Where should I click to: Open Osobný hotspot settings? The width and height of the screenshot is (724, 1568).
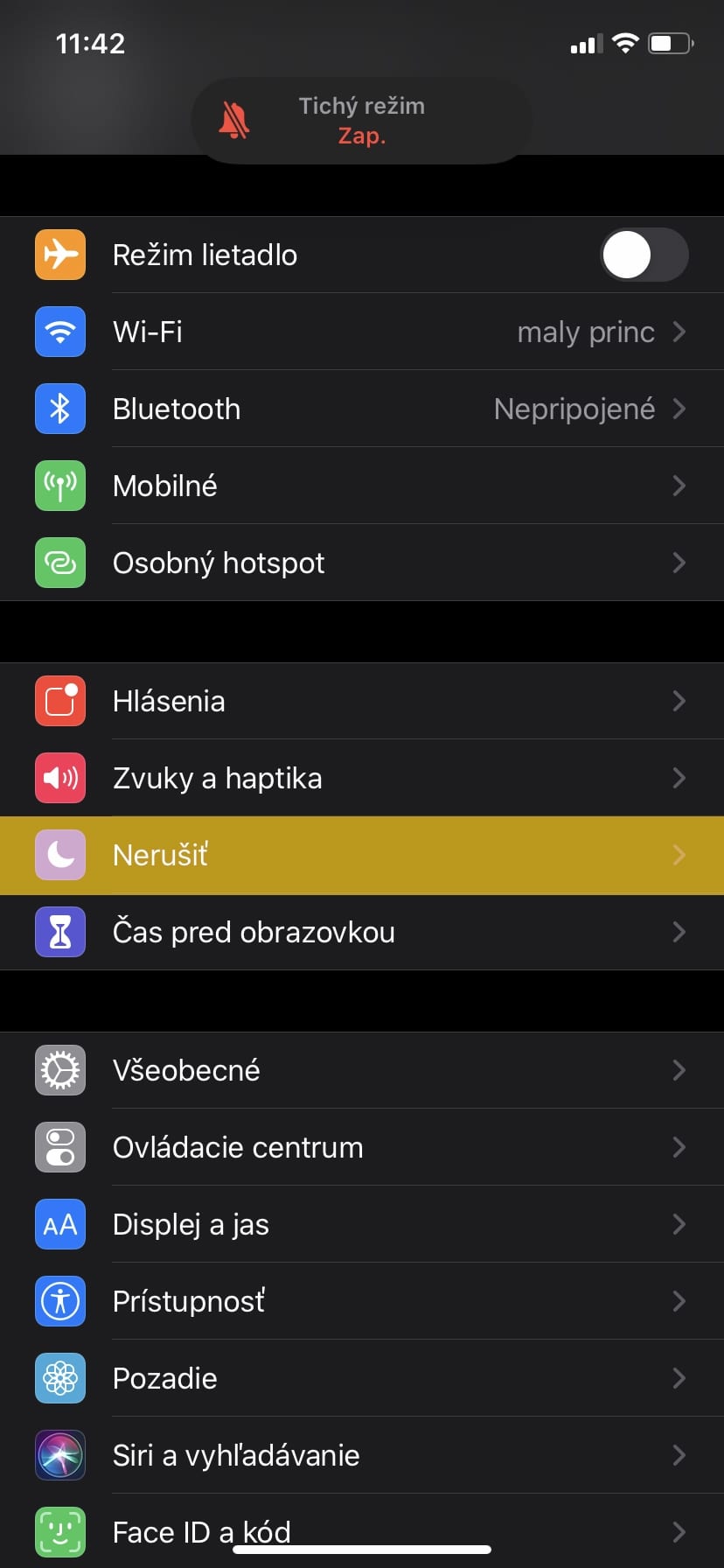[362, 563]
